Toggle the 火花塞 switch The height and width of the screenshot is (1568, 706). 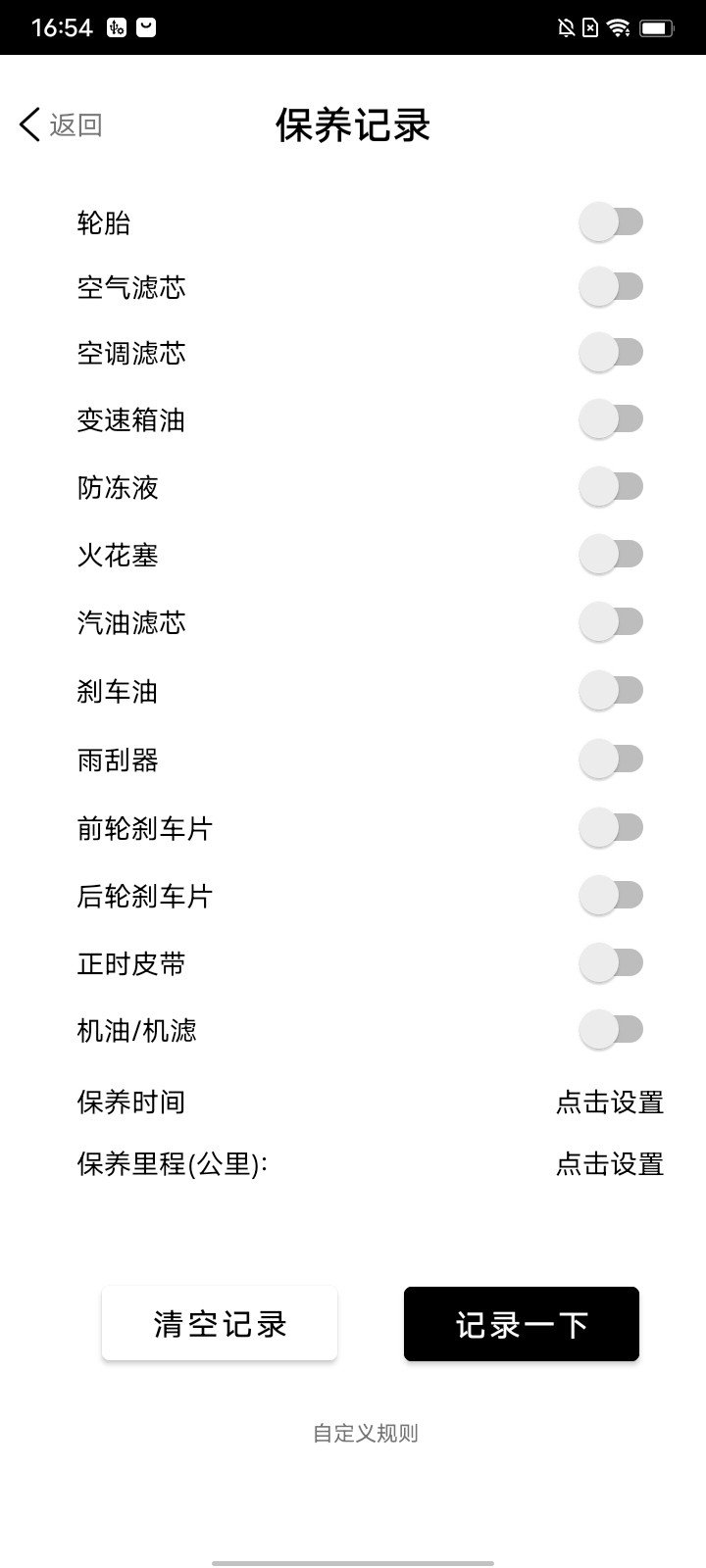pos(612,554)
